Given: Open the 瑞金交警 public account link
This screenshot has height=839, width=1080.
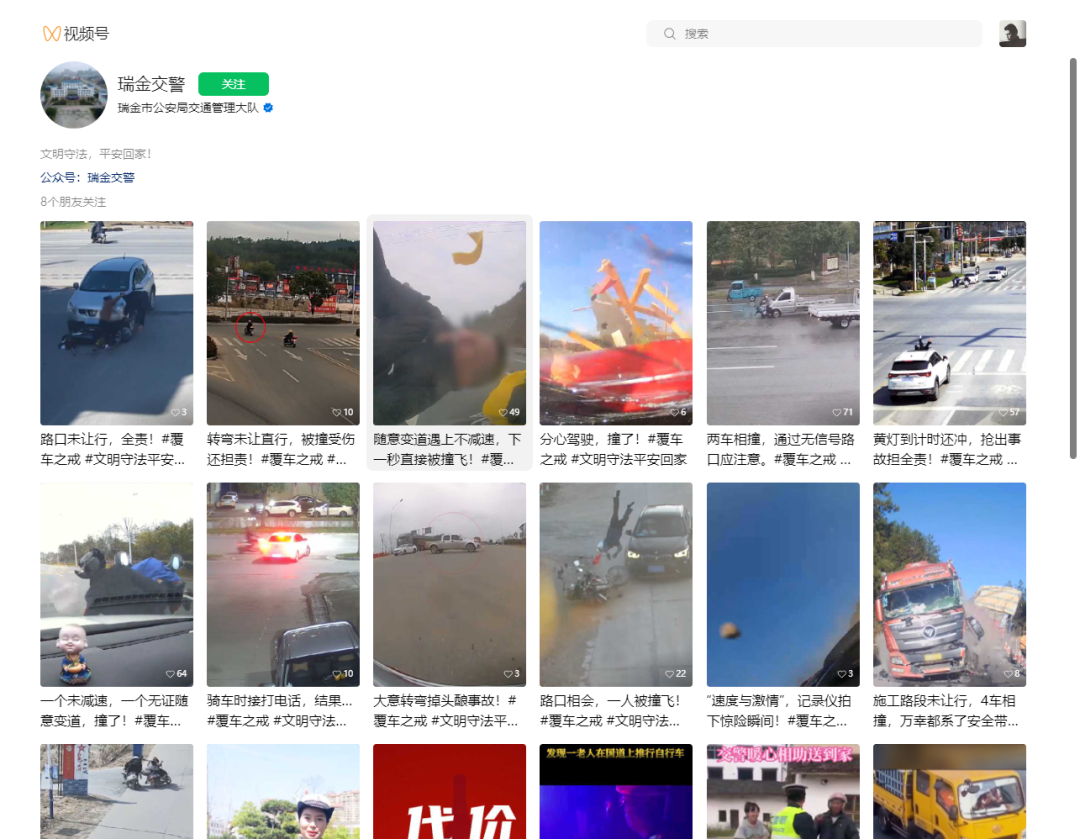Looking at the screenshot, I should click(110, 178).
